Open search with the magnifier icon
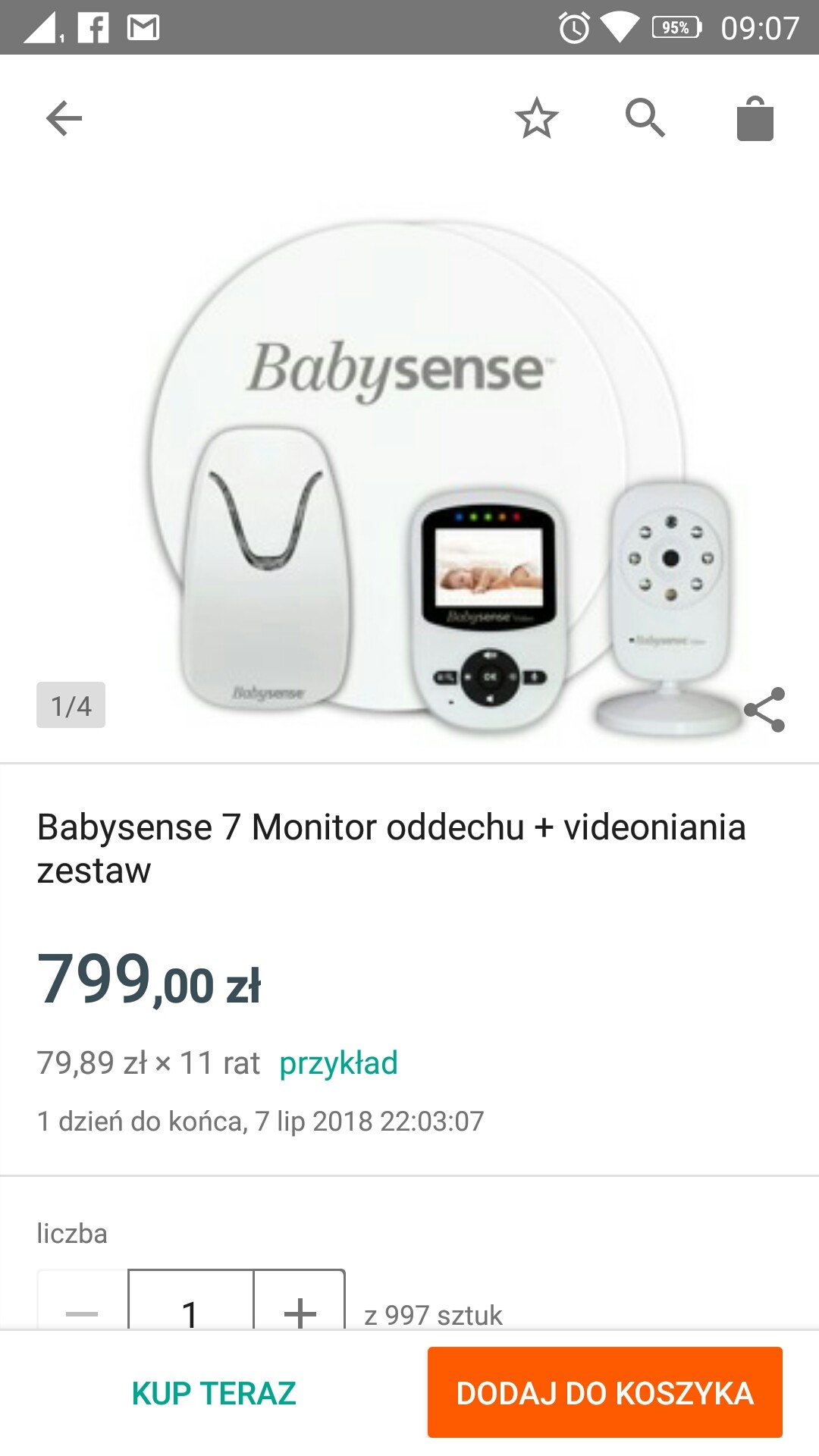The image size is (819, 1456). coord(645,118)
